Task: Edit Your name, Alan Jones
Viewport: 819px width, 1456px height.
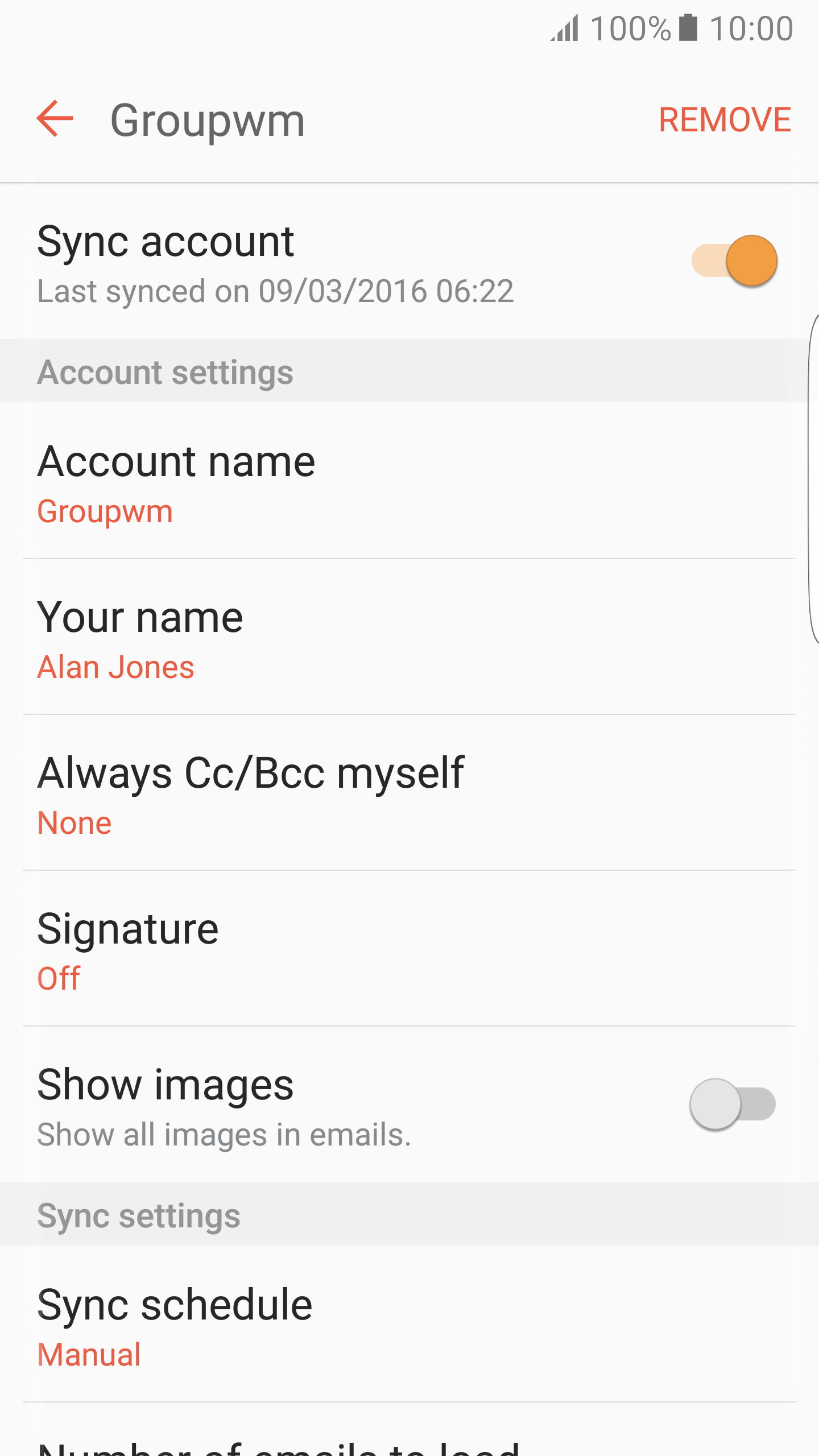Action: click(x=409, y=637)
